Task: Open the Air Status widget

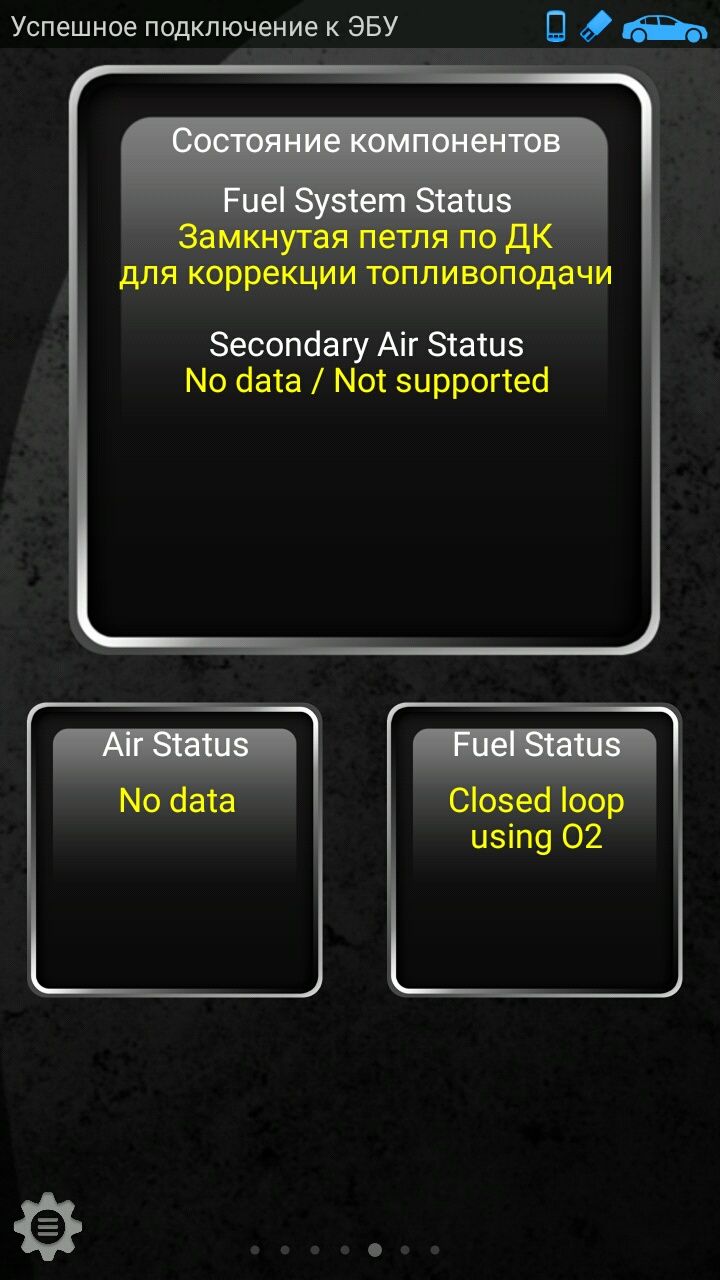Action: pos(175,850)
